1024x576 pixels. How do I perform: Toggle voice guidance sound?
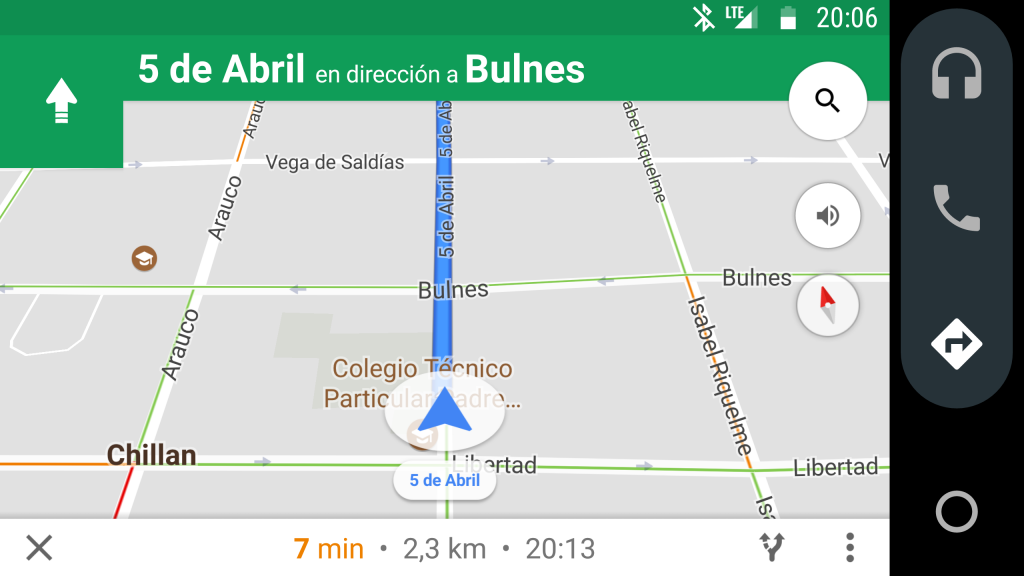827,215
